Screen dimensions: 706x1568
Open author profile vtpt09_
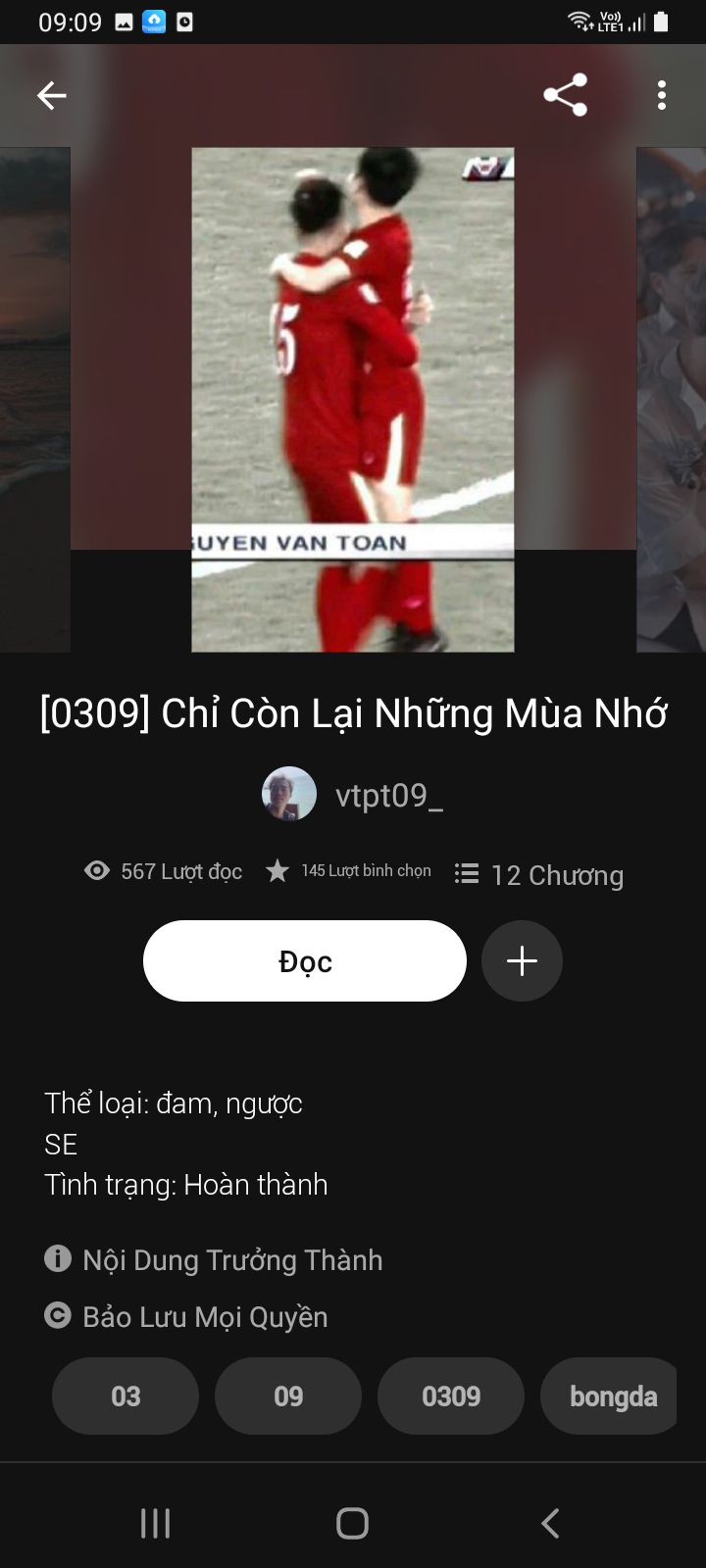pyautogui.click(x=353, y=794)
